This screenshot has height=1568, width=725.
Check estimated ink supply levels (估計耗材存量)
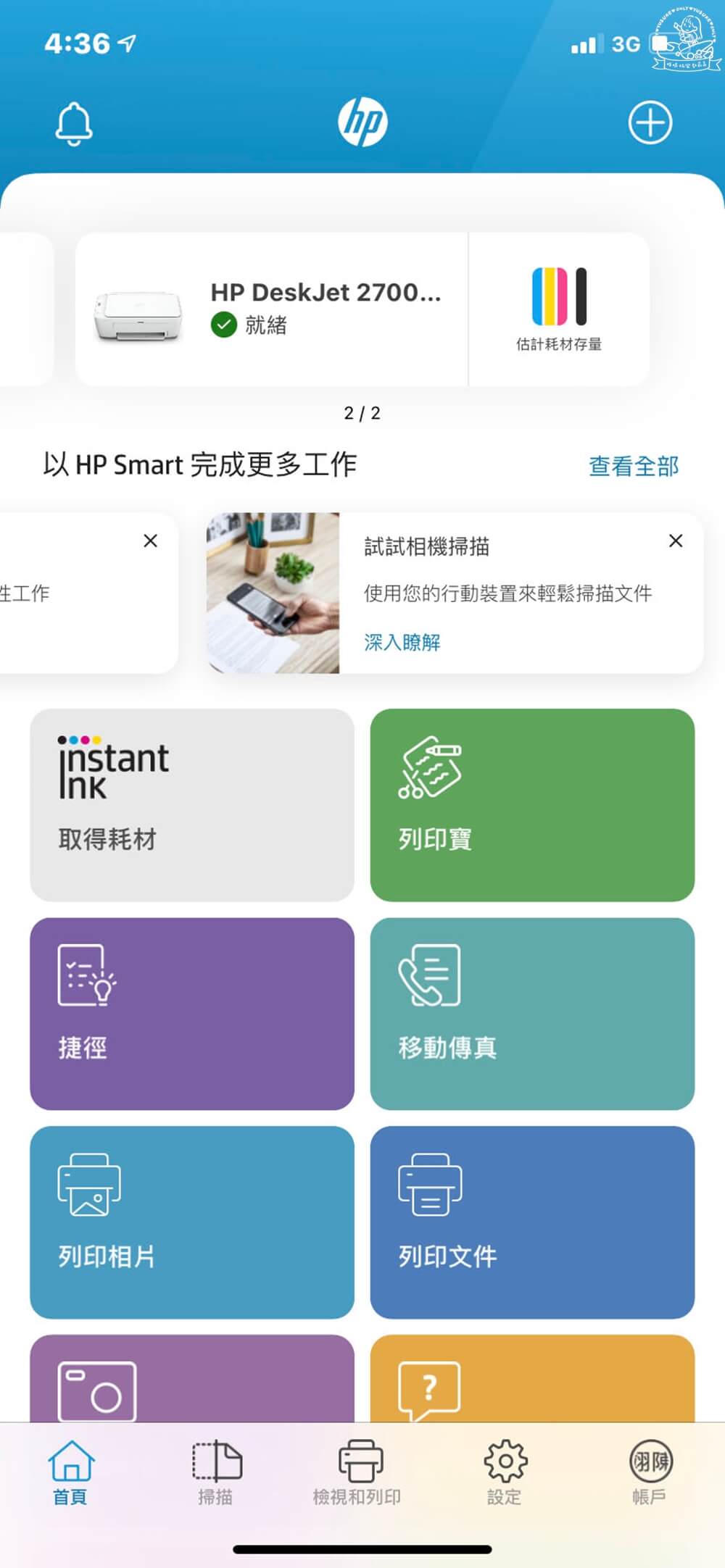point(559,309)
